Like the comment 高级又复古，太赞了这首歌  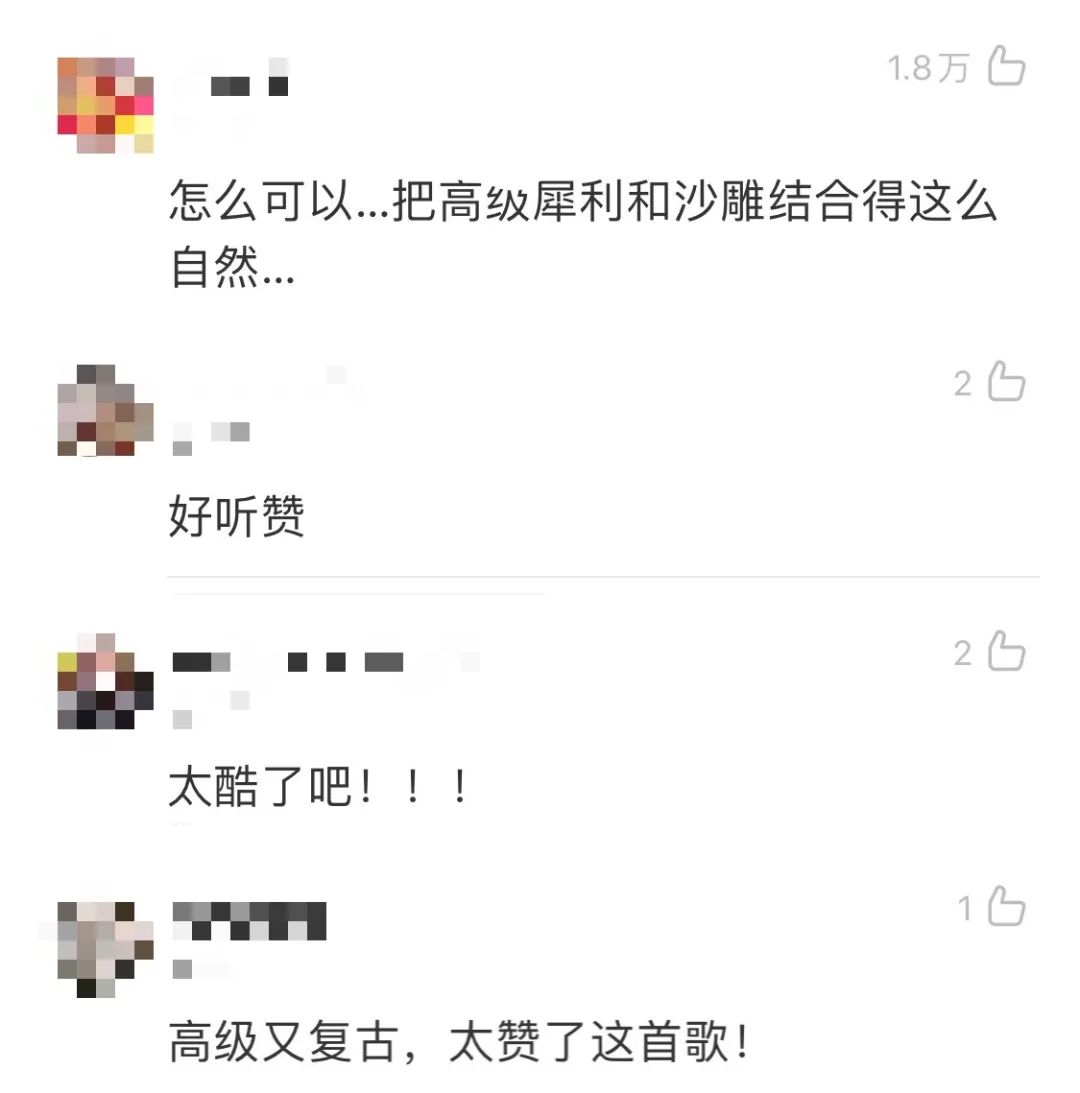tap(1006, 906)
